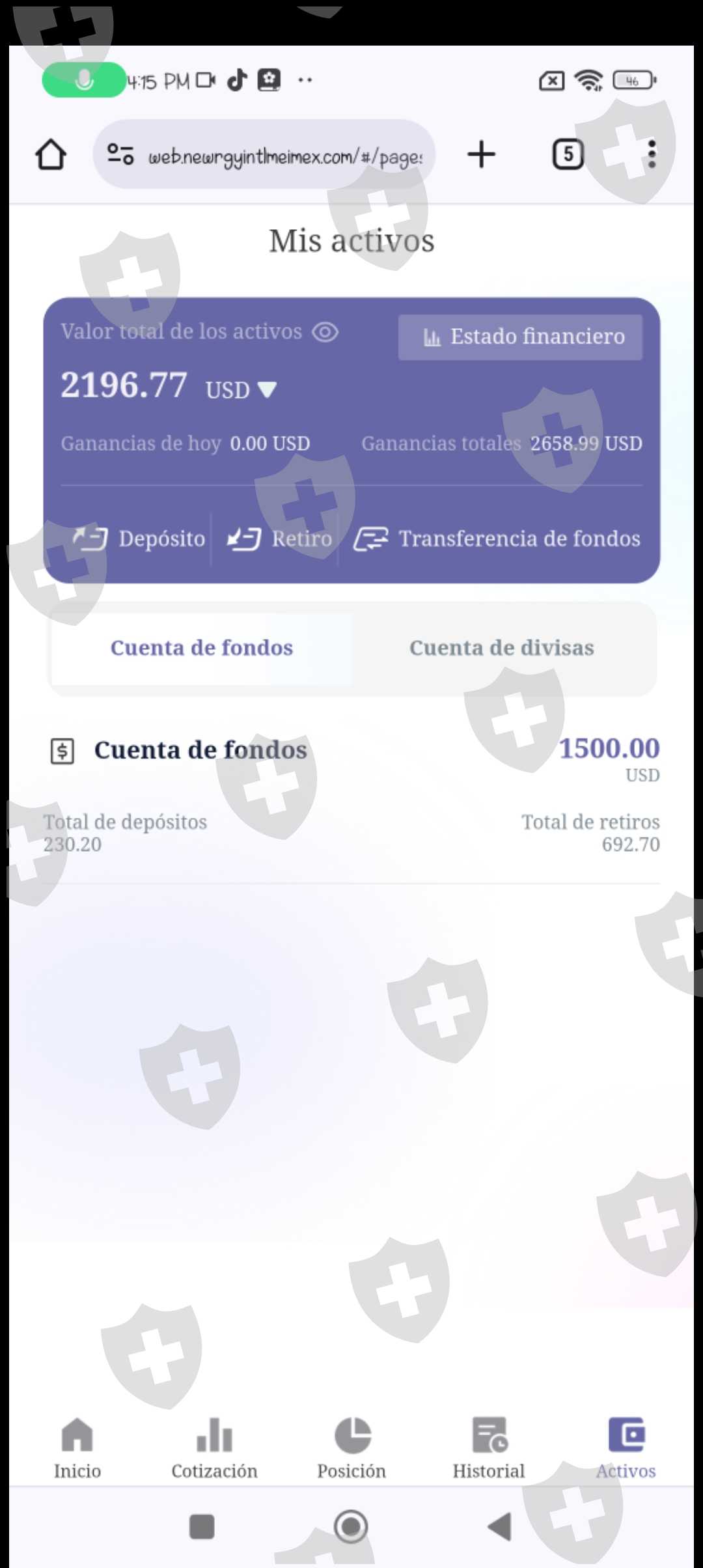Expand the USD currency dropdown

267,389
